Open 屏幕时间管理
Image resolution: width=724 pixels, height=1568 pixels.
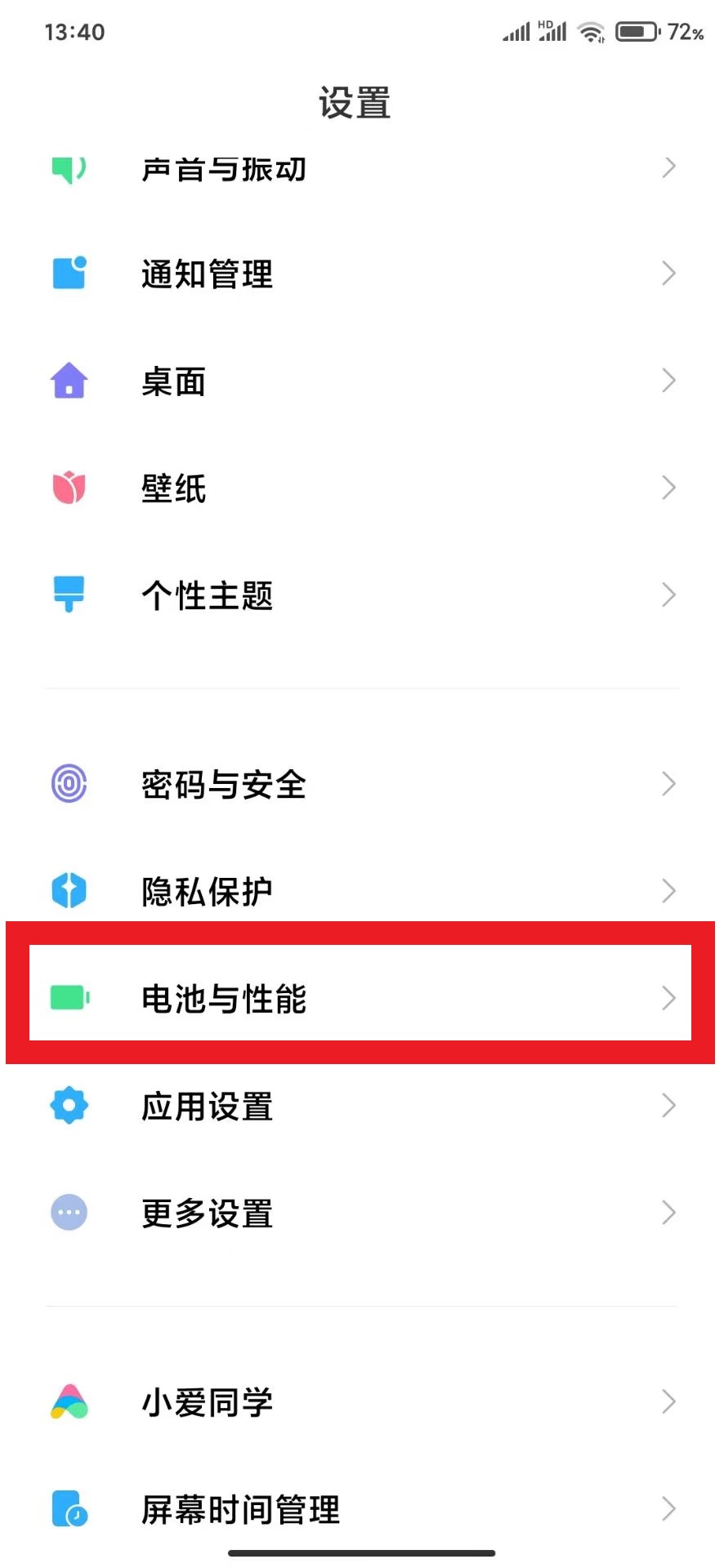pos(362,1509)
